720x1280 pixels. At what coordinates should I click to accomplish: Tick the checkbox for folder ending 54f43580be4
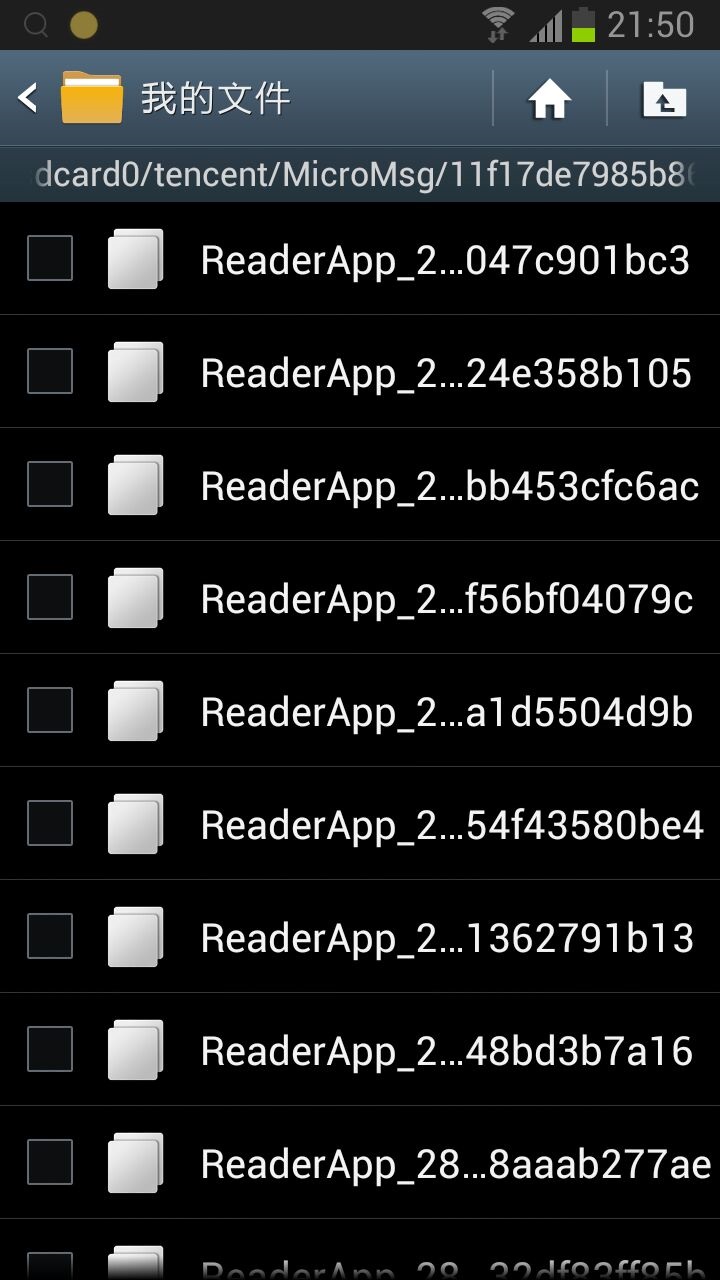[49, 823]
